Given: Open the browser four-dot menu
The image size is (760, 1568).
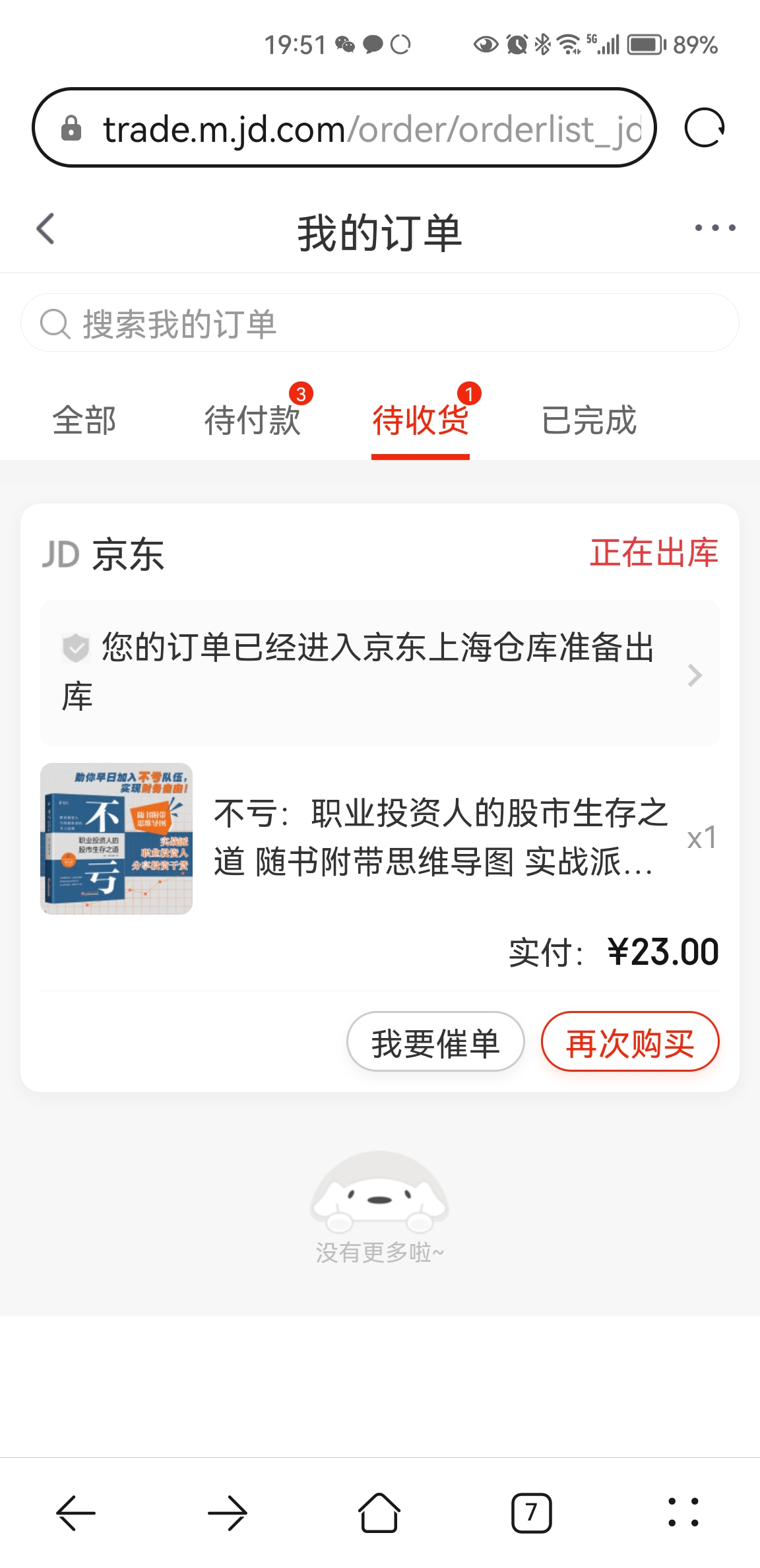Looking at the screenshot, I should point(683,1513).
